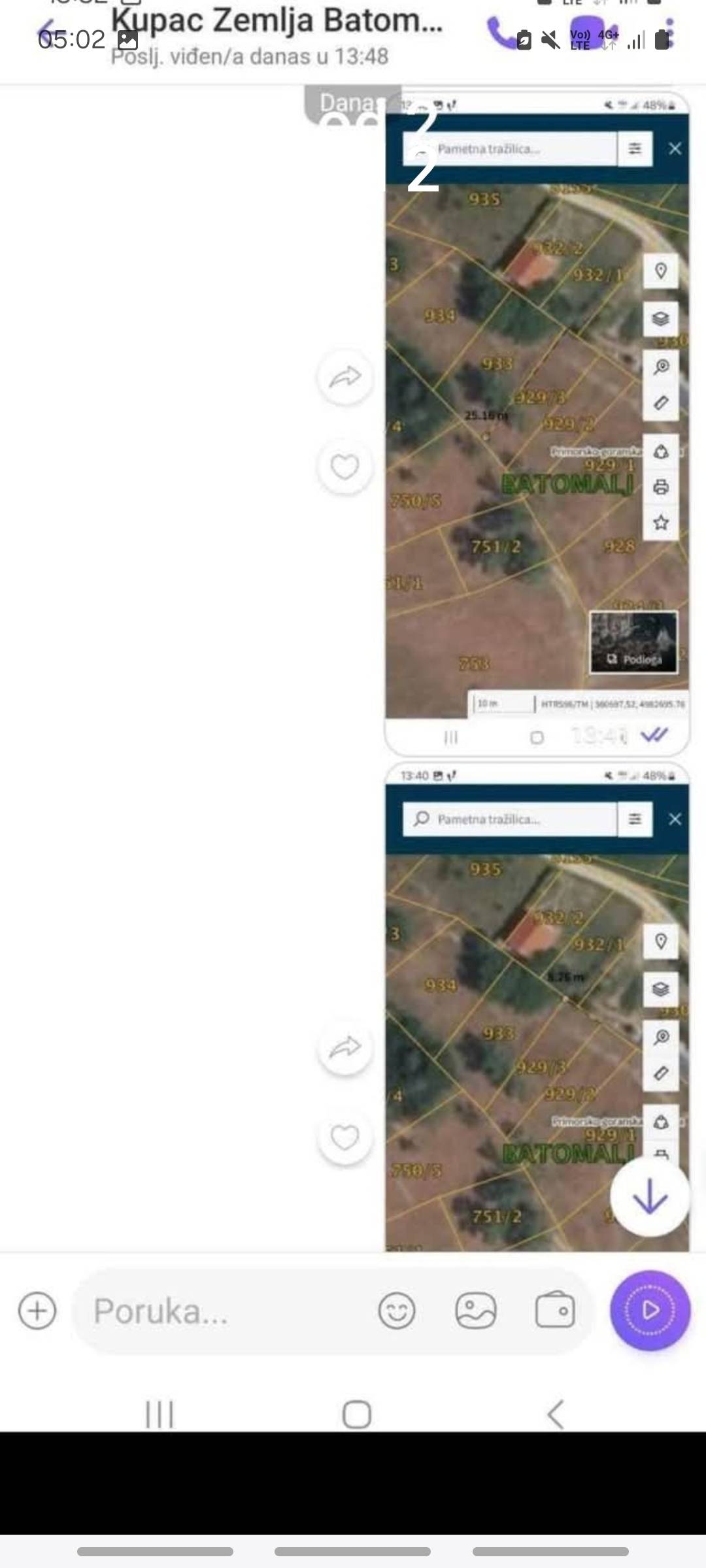
Task: Tap the purple voice message record button
Action: [x=650, y=1311]
